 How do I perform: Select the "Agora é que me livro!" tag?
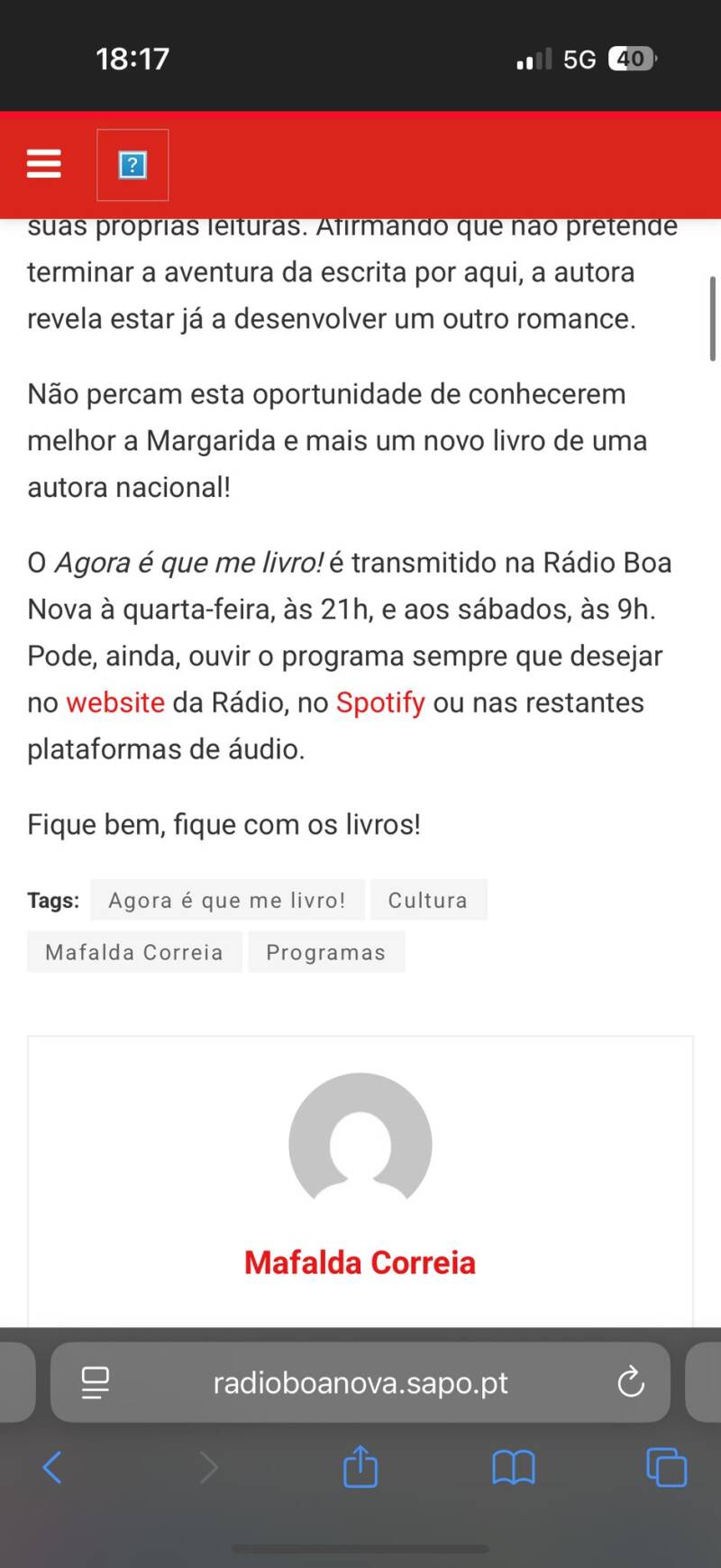click(227, 900)
